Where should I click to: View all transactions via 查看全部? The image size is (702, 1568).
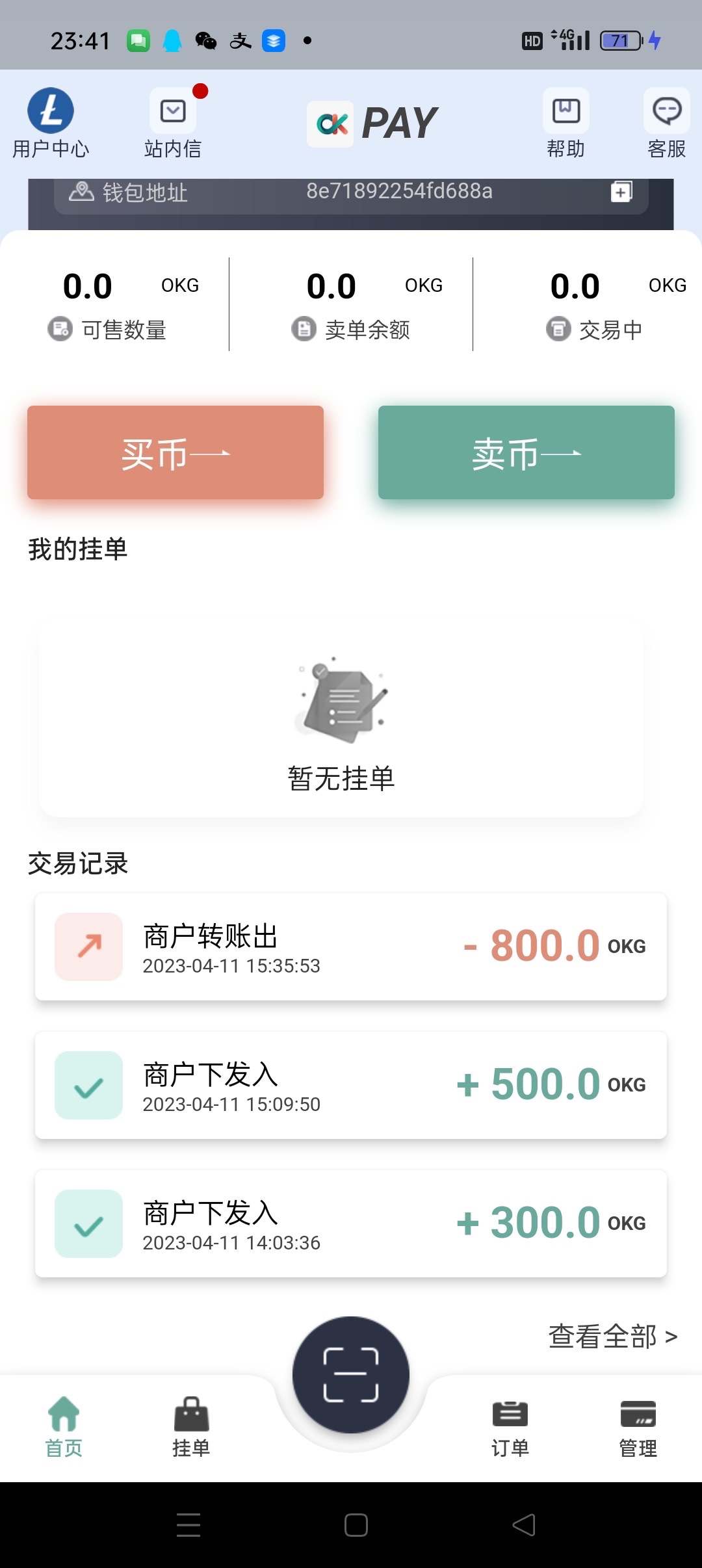[x=612, y=1337]
